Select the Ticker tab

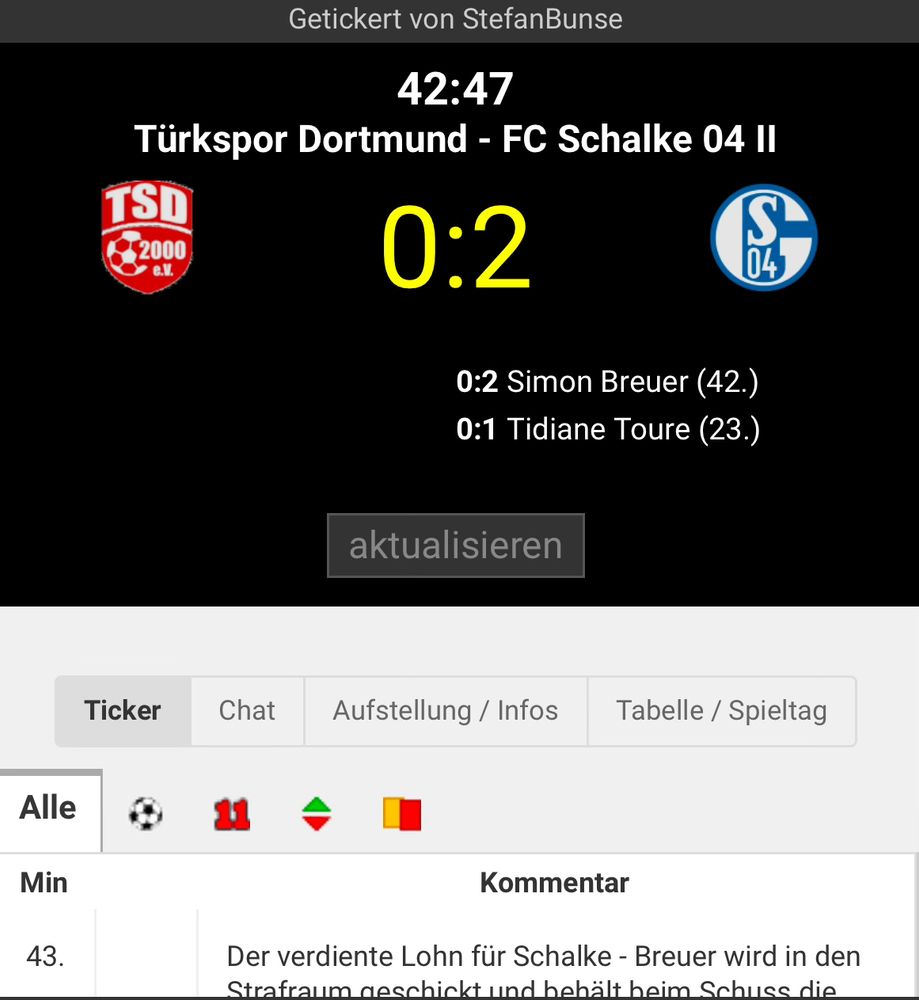click(123, 711)
